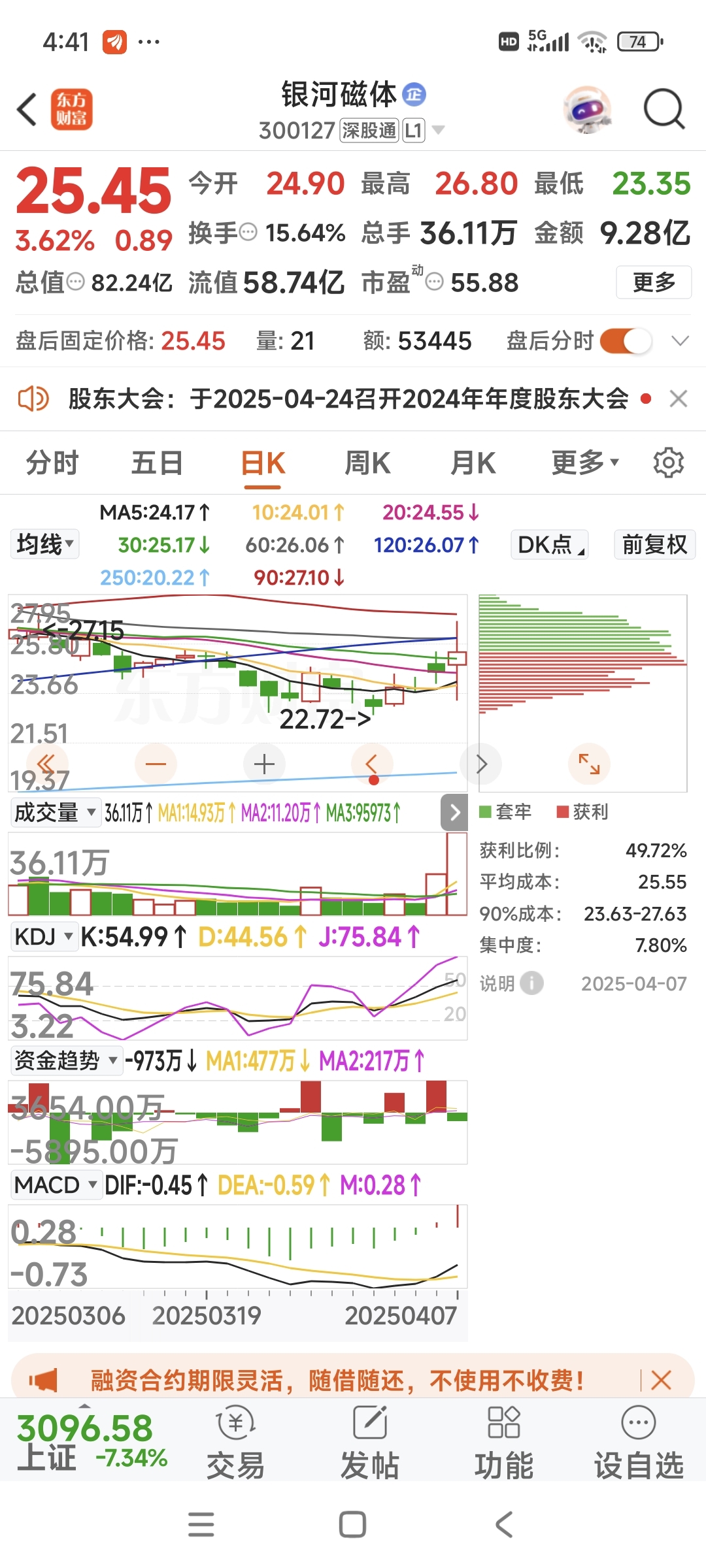706x1568 pixels.
Task: Select the 周K chart tab
Action: (x=367, y=463)
